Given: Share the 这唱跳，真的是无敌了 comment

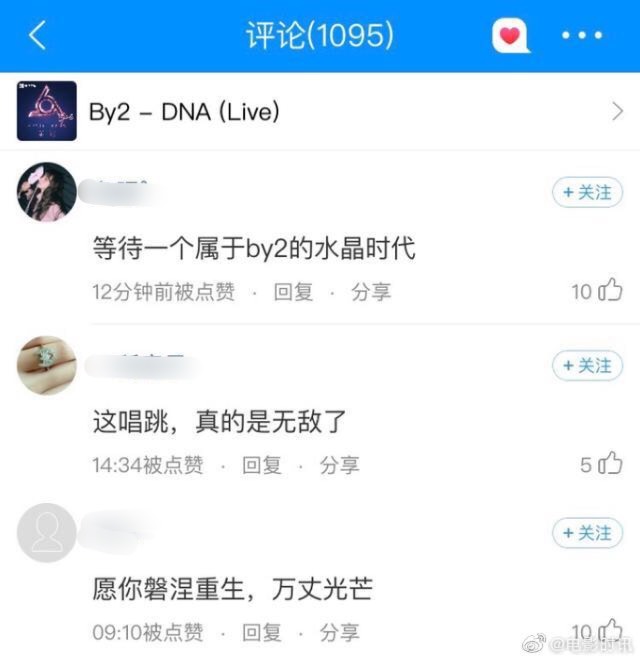Looking at the screenshot, I should pyautogui.click(x=339, y=465).
